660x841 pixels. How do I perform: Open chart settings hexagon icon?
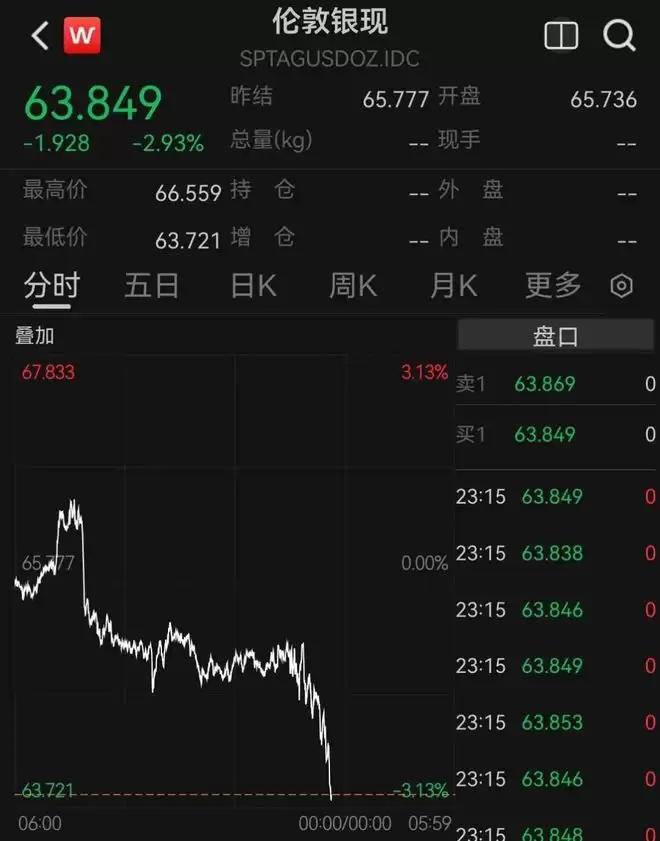tap(621, 286)
